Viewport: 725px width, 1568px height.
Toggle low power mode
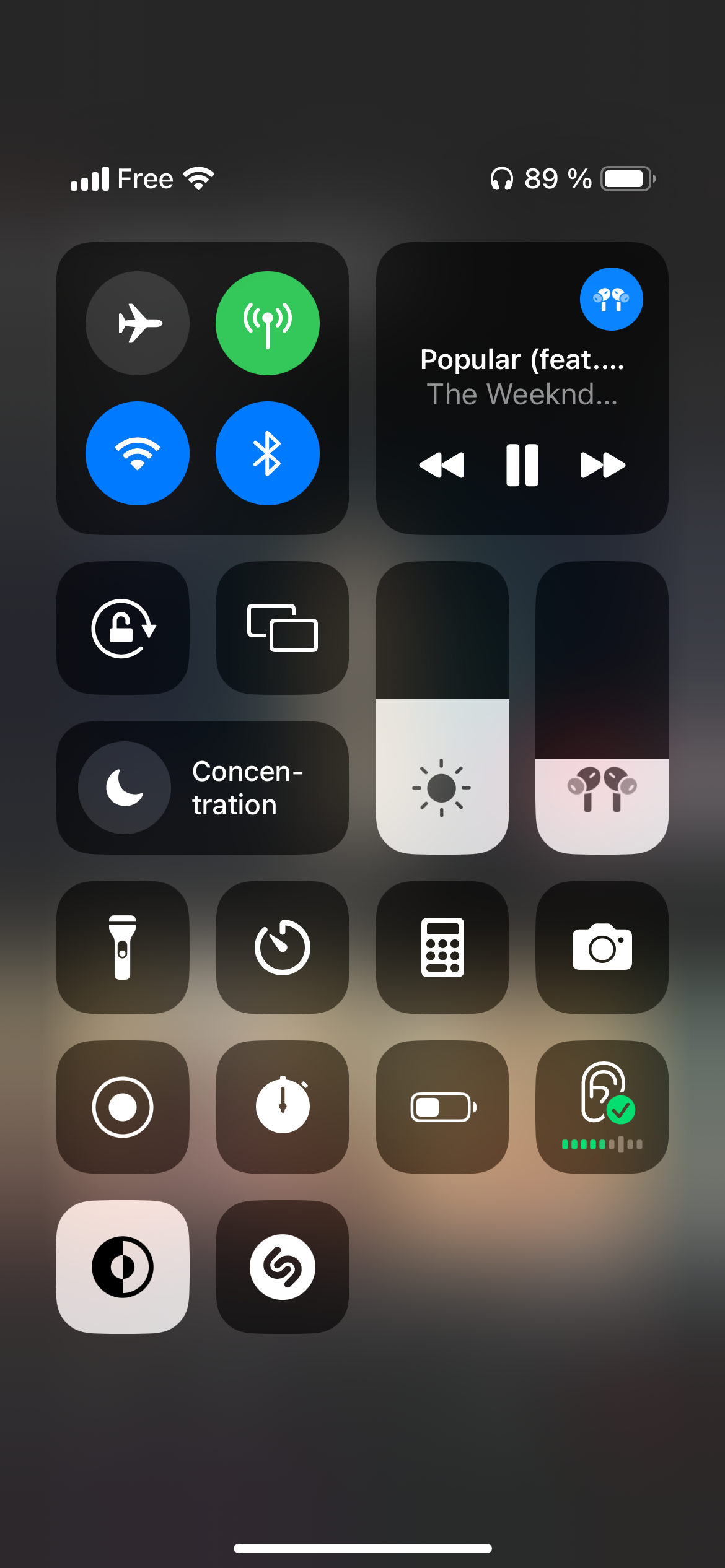click(x=442, y=1107)
